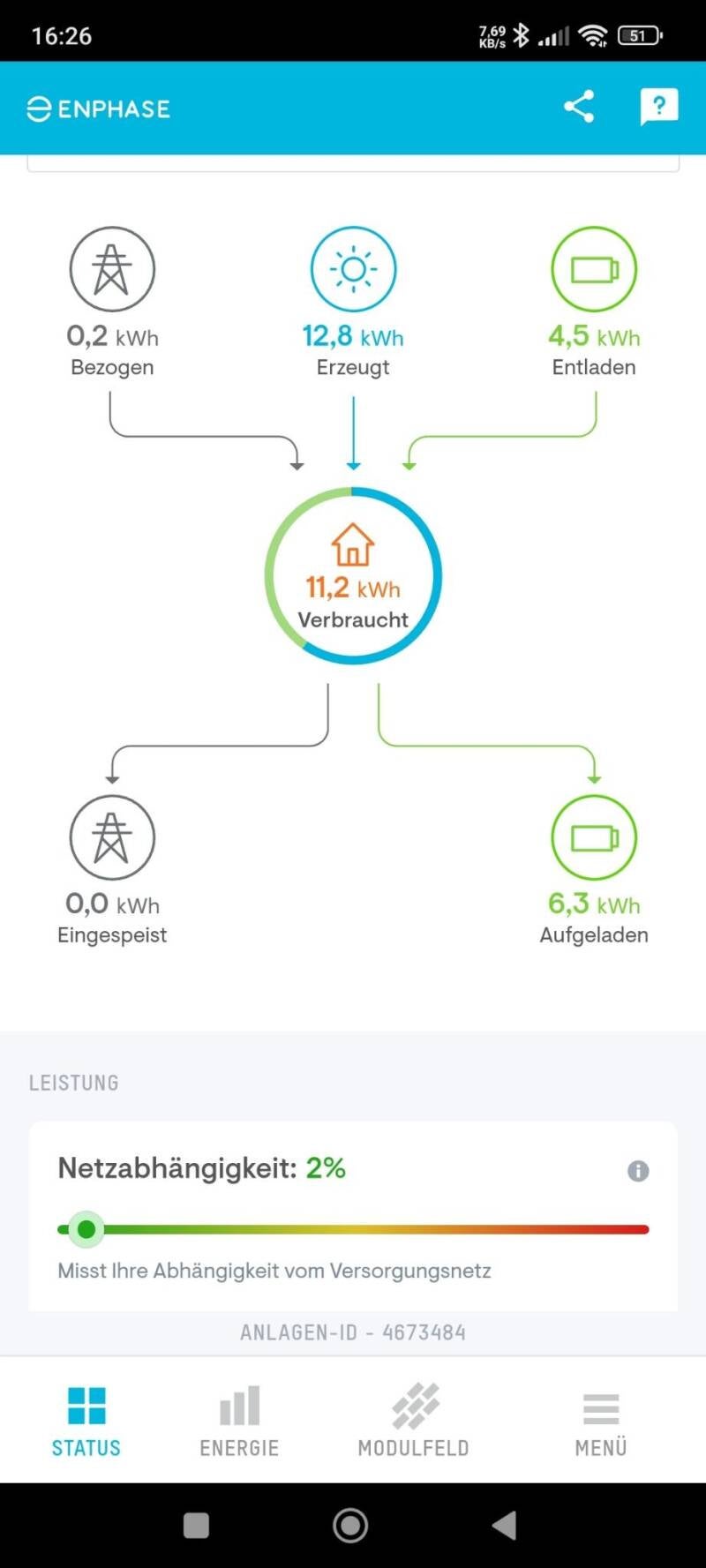Tap the Verbraucht house circle
Screen dimensions: 706x1568
click(353, 575)
